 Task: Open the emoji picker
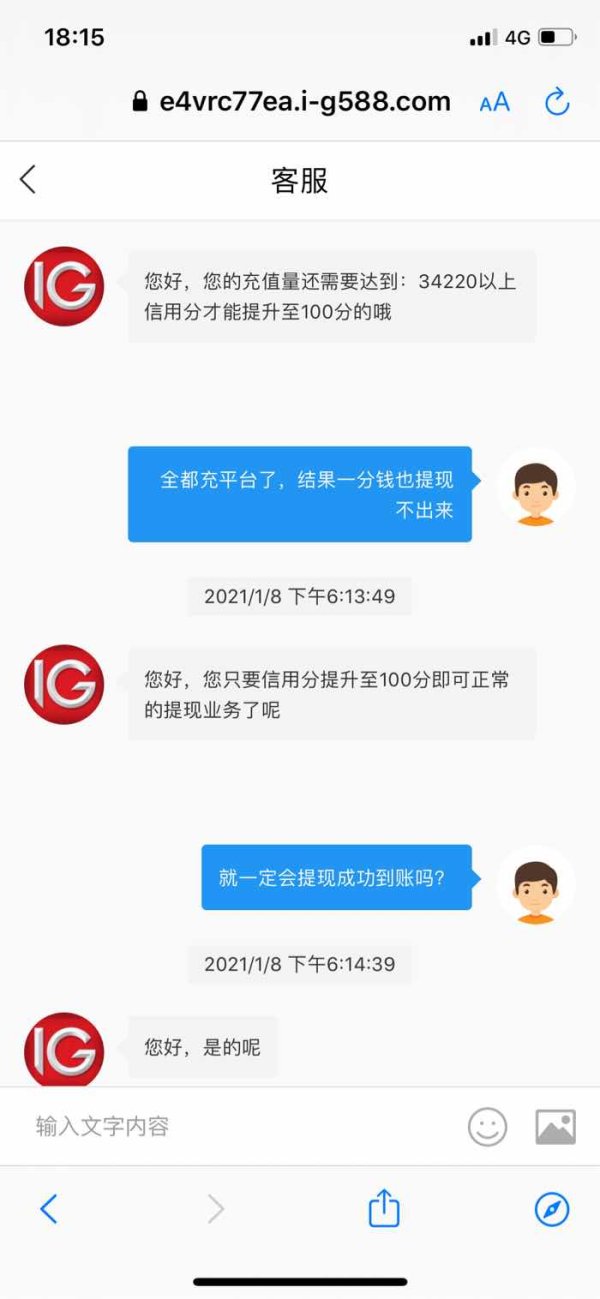pos(488,1127)
